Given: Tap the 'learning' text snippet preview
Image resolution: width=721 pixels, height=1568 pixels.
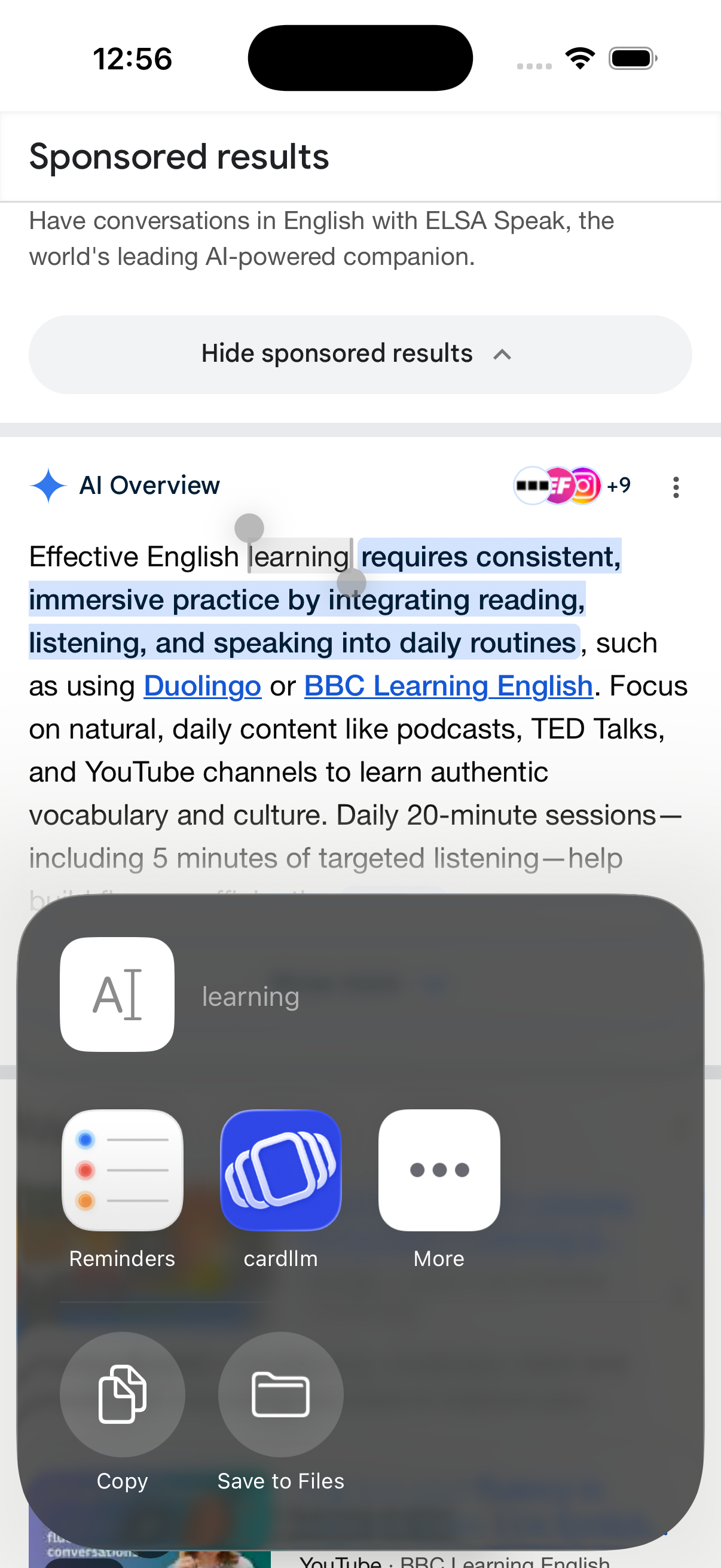Looking at the screenshot, I should (x=249, y=996).
